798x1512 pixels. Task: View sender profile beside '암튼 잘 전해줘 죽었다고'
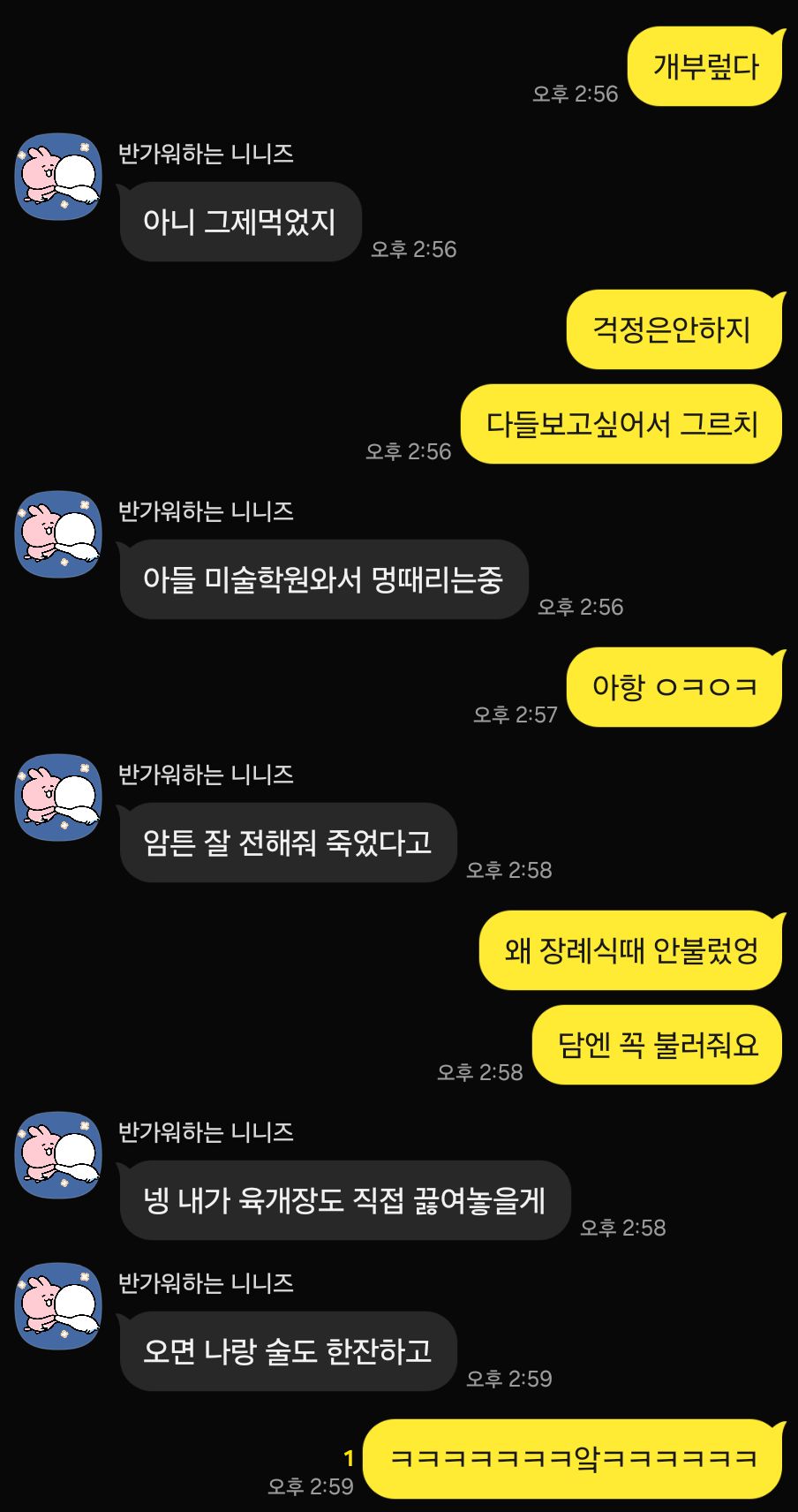click(59, 798)
